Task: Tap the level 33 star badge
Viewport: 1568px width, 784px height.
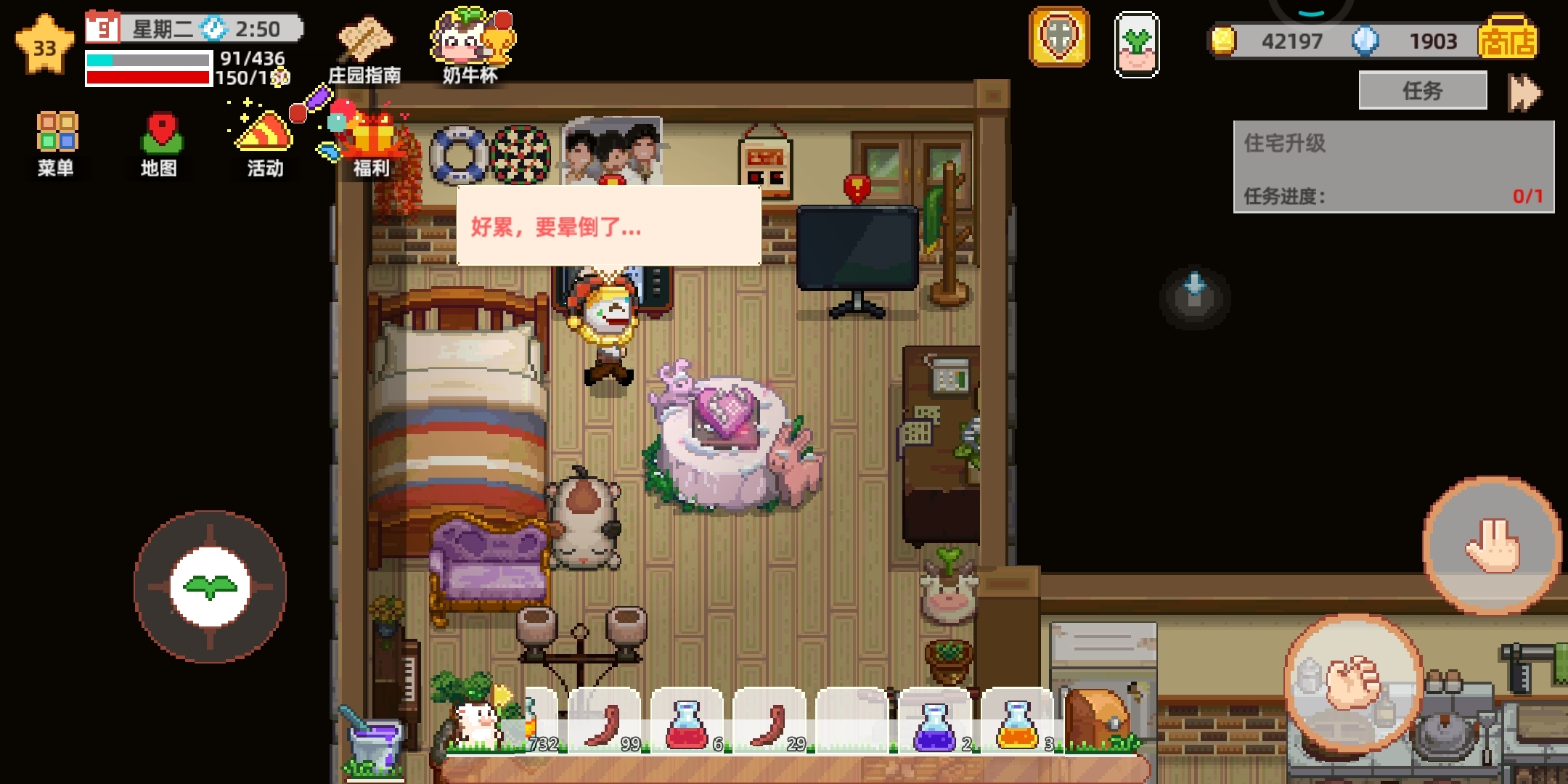Action: pos(45,46)
